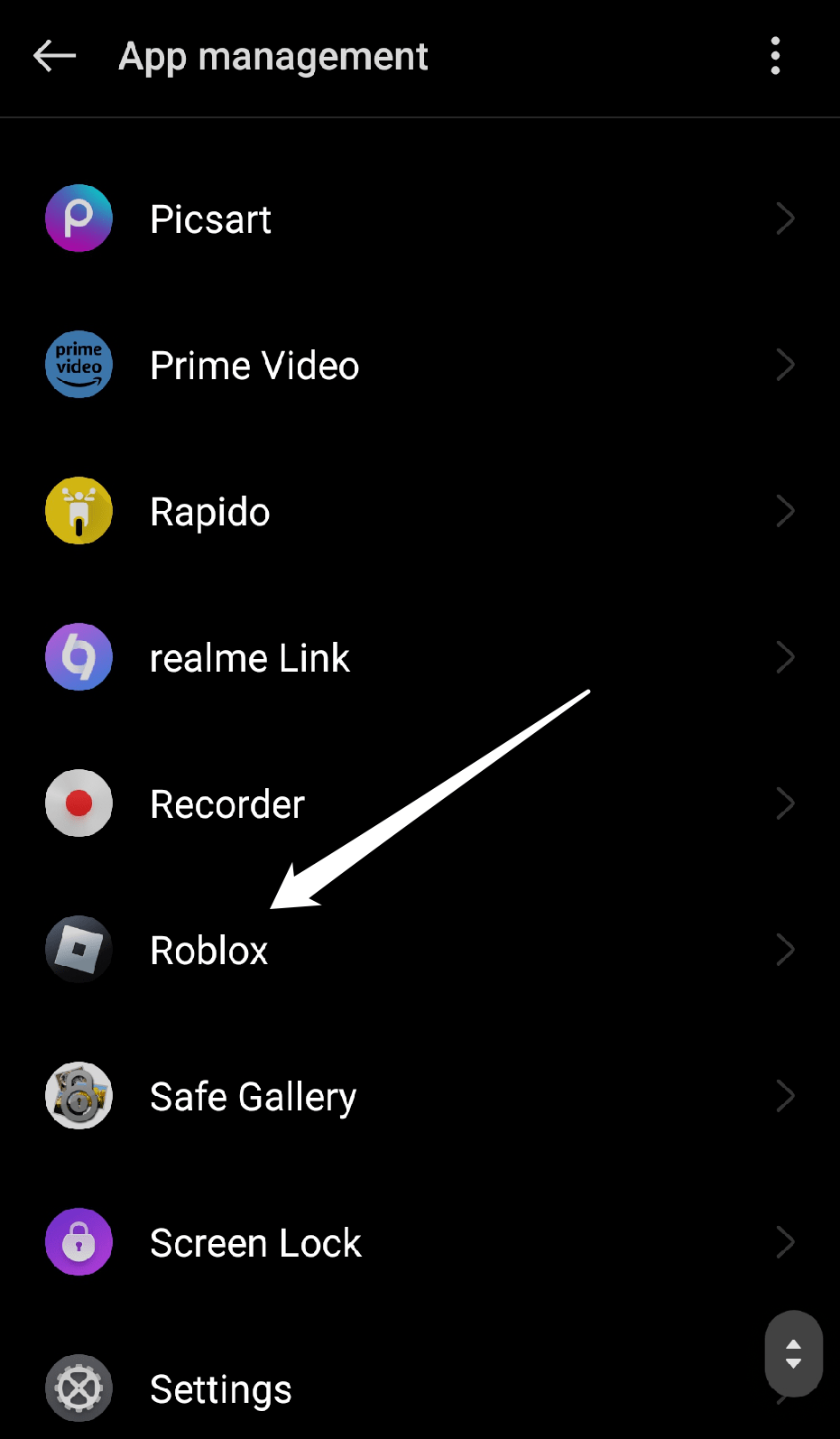Go back from App management
This screenshot has width=840, height=1439.
pos(54,56)
